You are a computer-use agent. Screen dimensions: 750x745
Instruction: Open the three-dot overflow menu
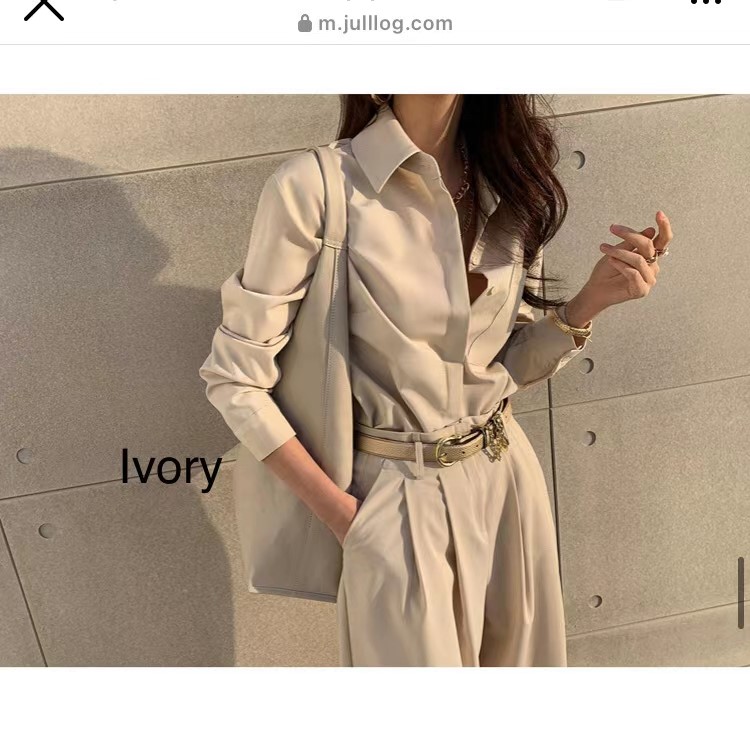706,3
